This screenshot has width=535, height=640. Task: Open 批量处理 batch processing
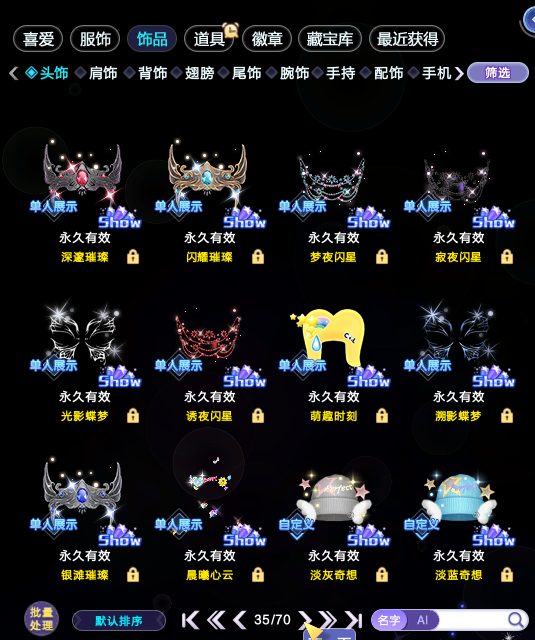(x=41, y=619)
